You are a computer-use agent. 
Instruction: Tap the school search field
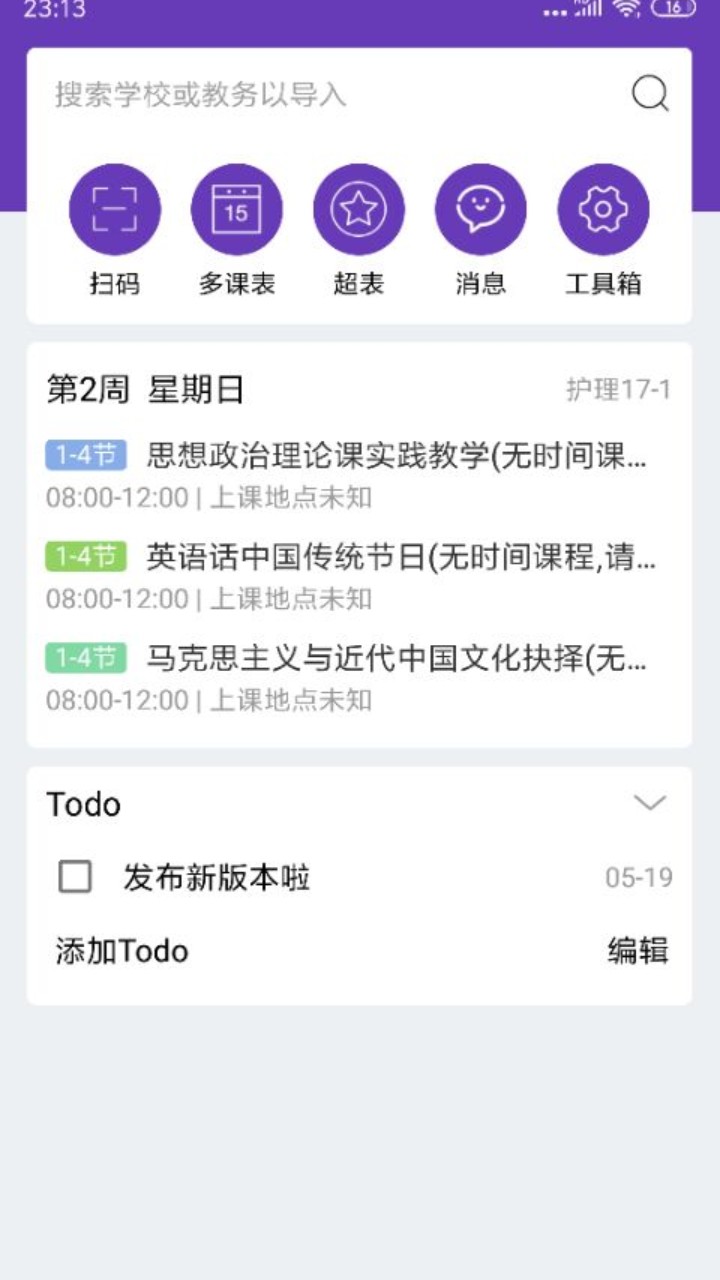(x=340, y=95)
